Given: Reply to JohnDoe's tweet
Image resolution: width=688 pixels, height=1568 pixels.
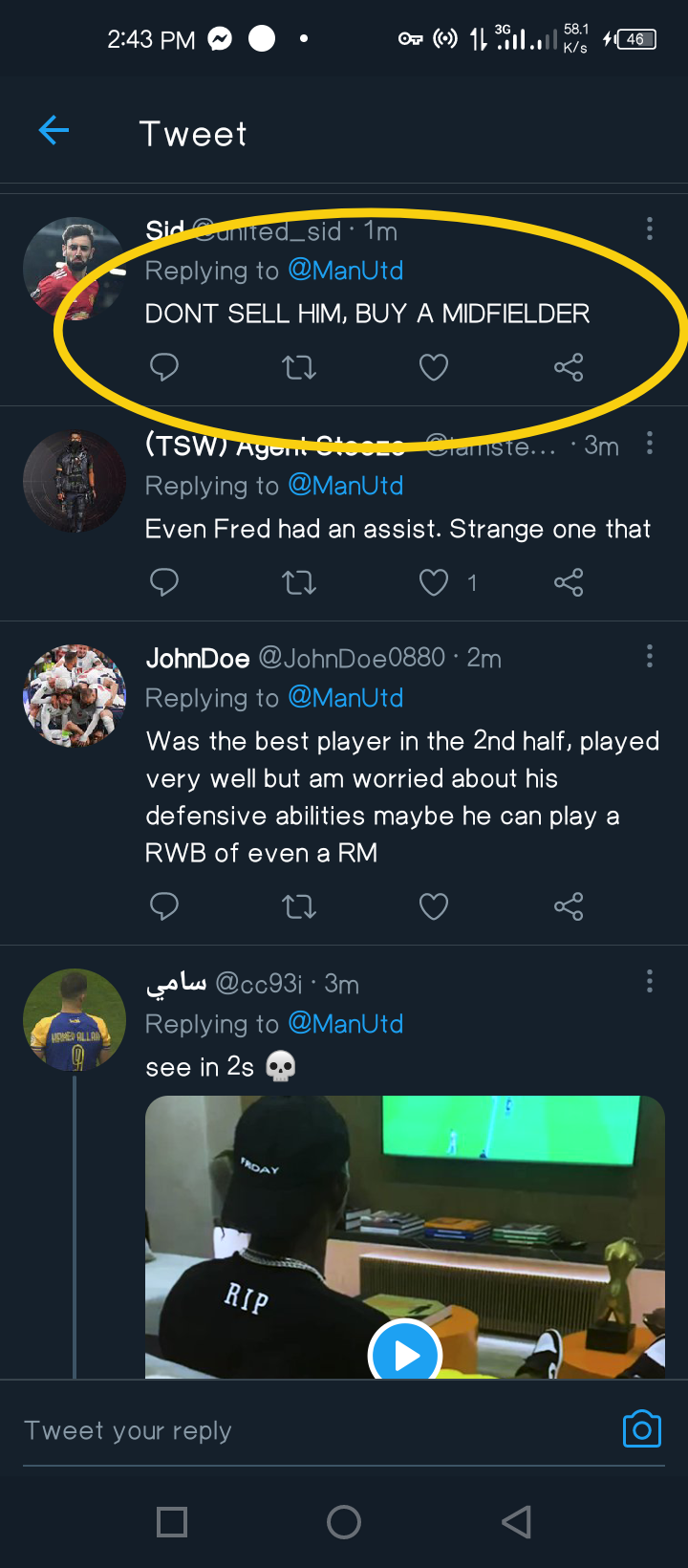Looking at the screenshot, I should [x=164, y=905].
